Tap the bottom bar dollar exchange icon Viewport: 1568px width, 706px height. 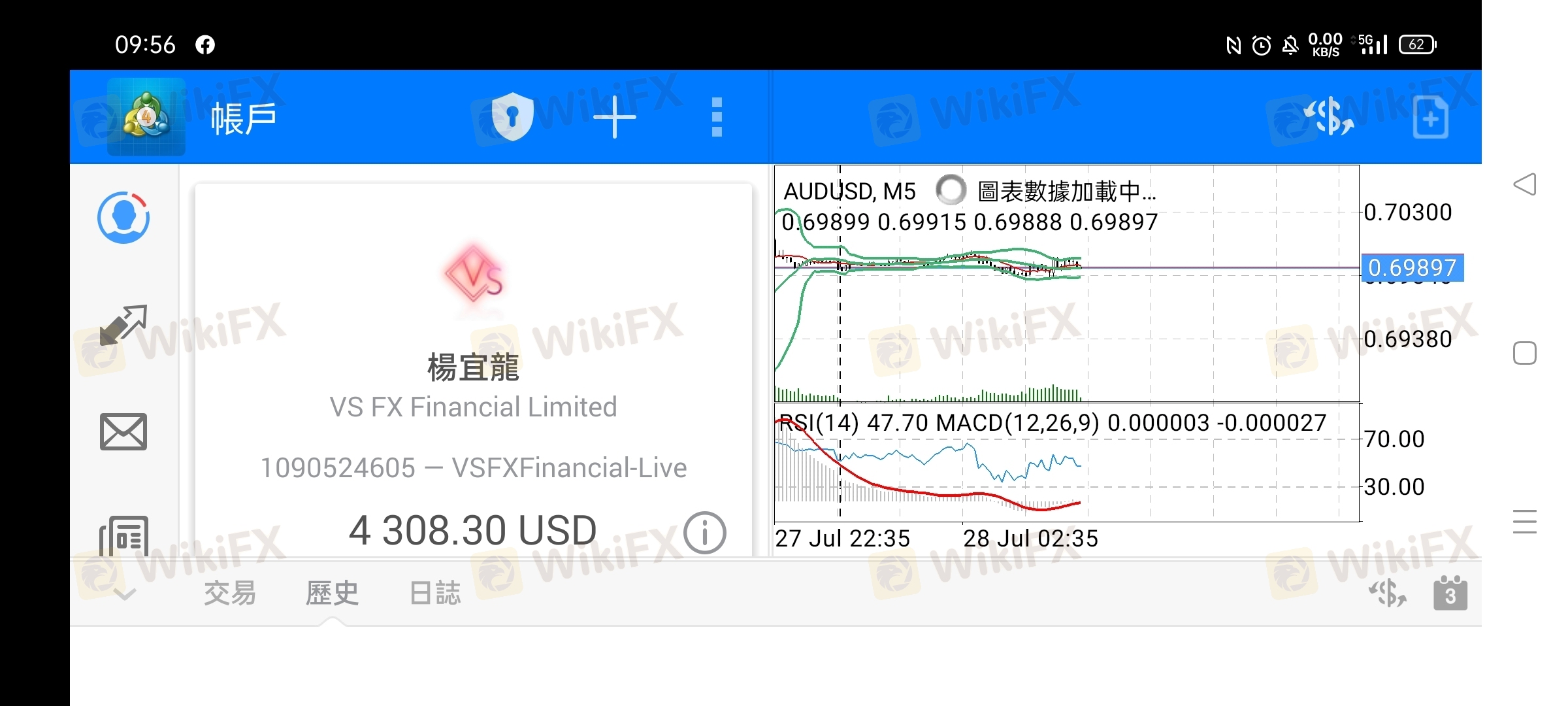1388,594
